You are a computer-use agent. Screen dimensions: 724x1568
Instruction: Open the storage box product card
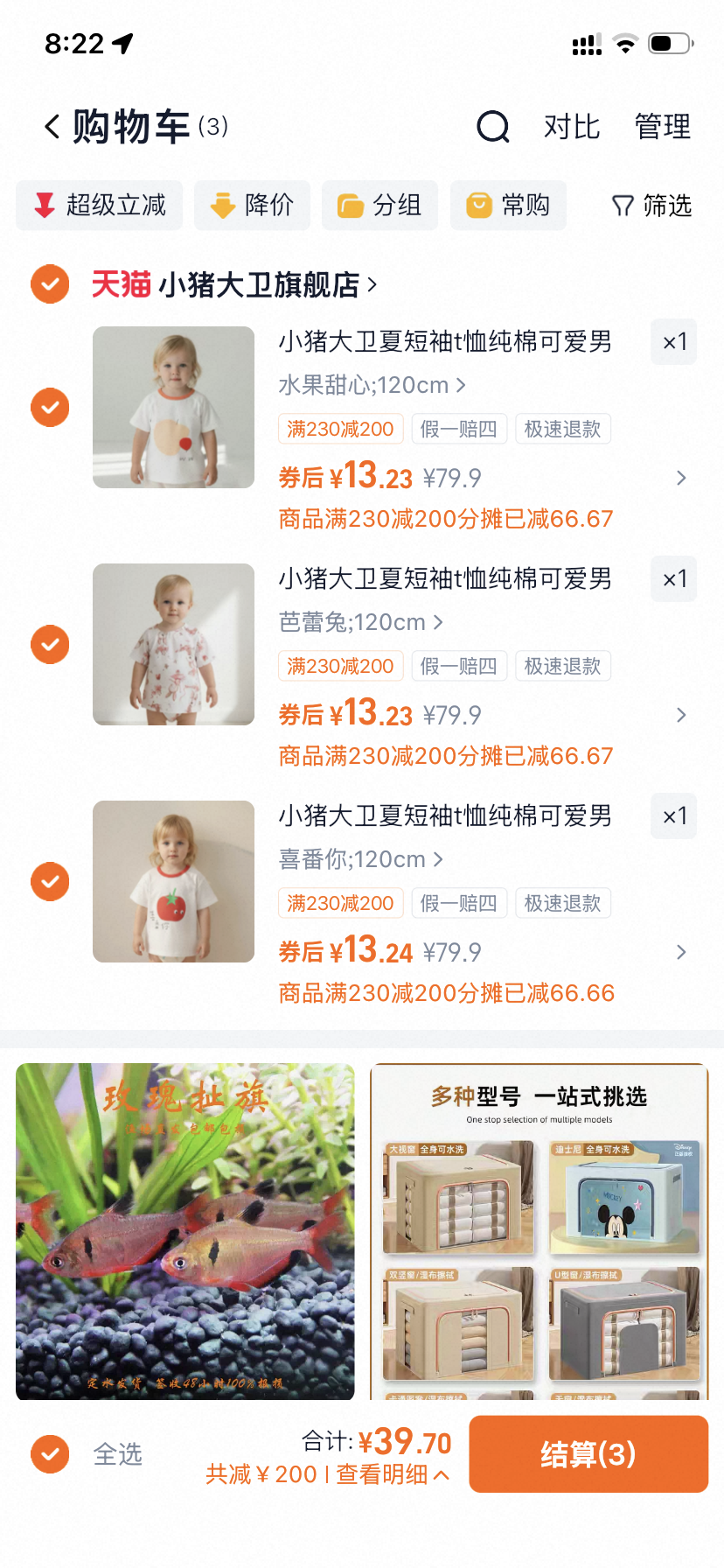(x=540, y=1231)
